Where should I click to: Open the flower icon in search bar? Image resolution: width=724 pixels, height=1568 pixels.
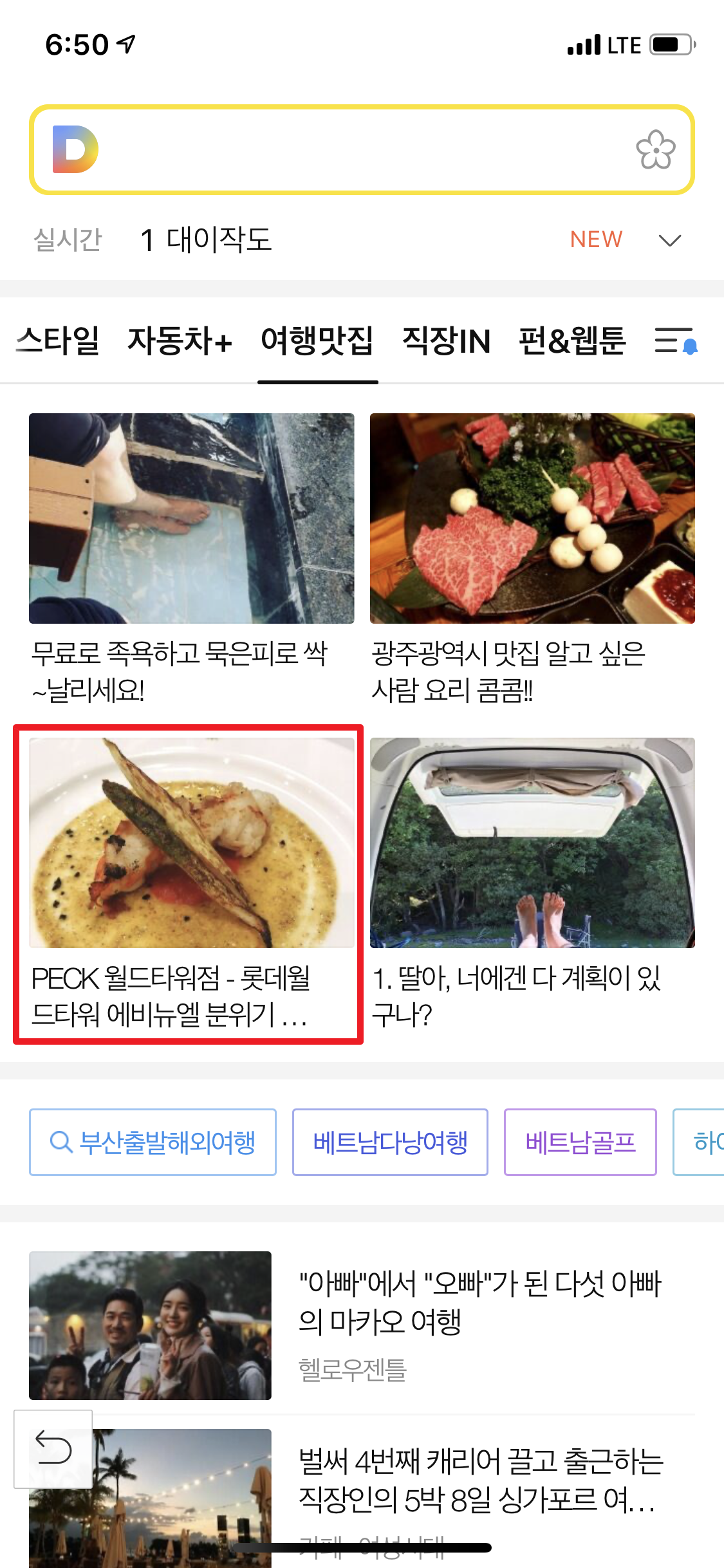(x=655, y=149)
